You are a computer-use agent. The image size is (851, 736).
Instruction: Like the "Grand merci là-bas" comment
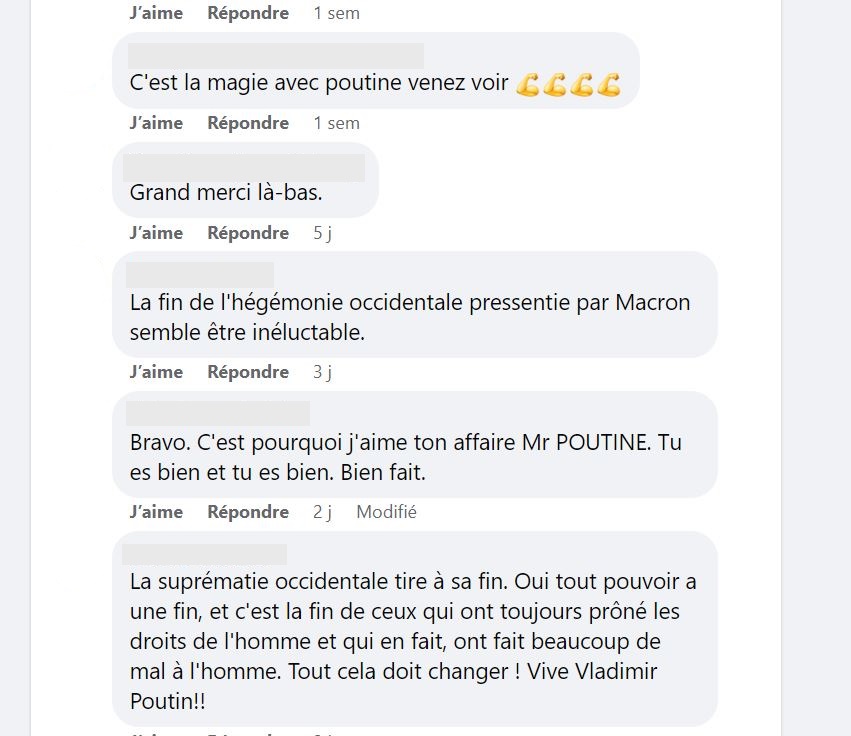(156, 233)
